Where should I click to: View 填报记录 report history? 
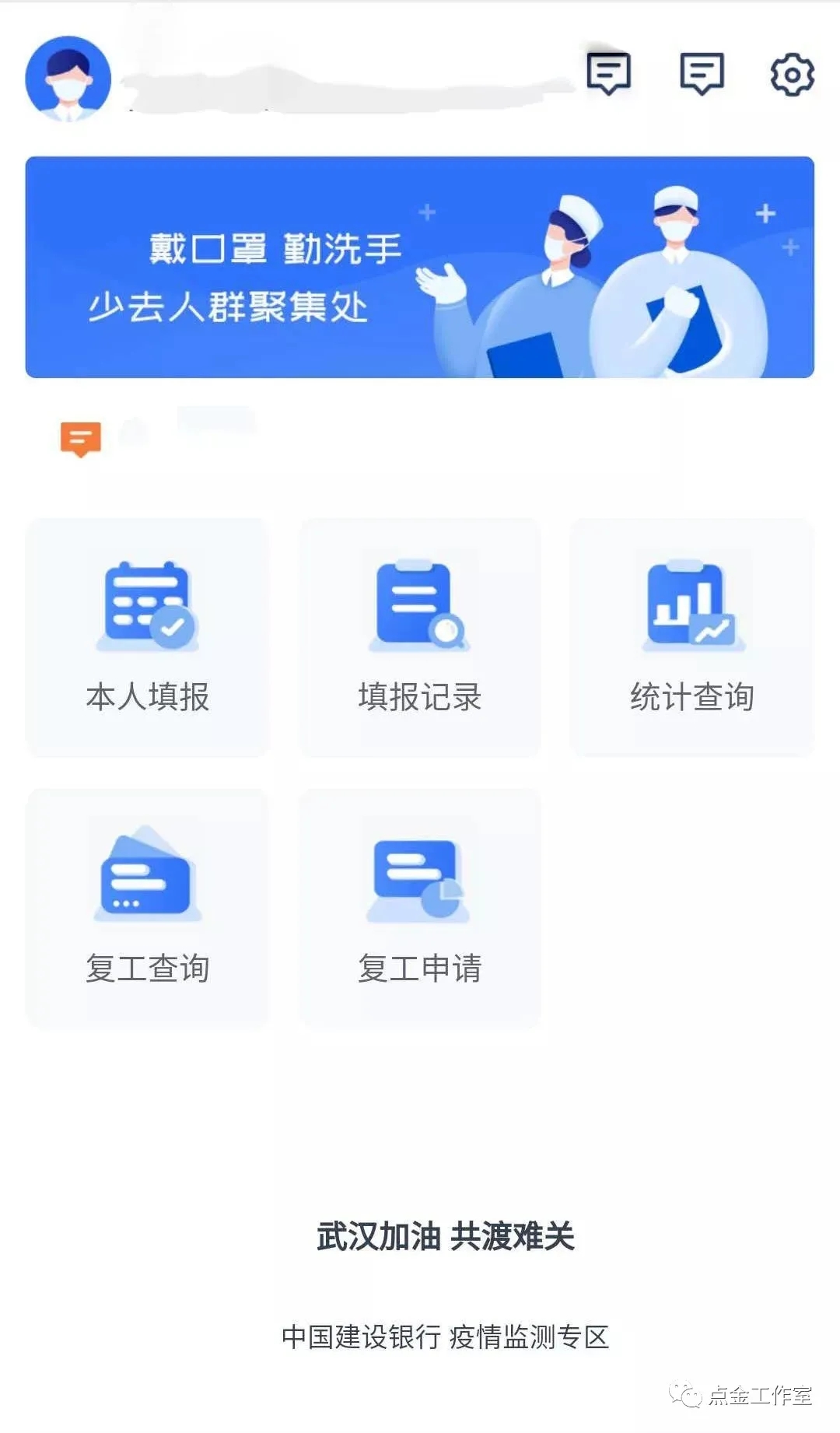click(420, 637)
